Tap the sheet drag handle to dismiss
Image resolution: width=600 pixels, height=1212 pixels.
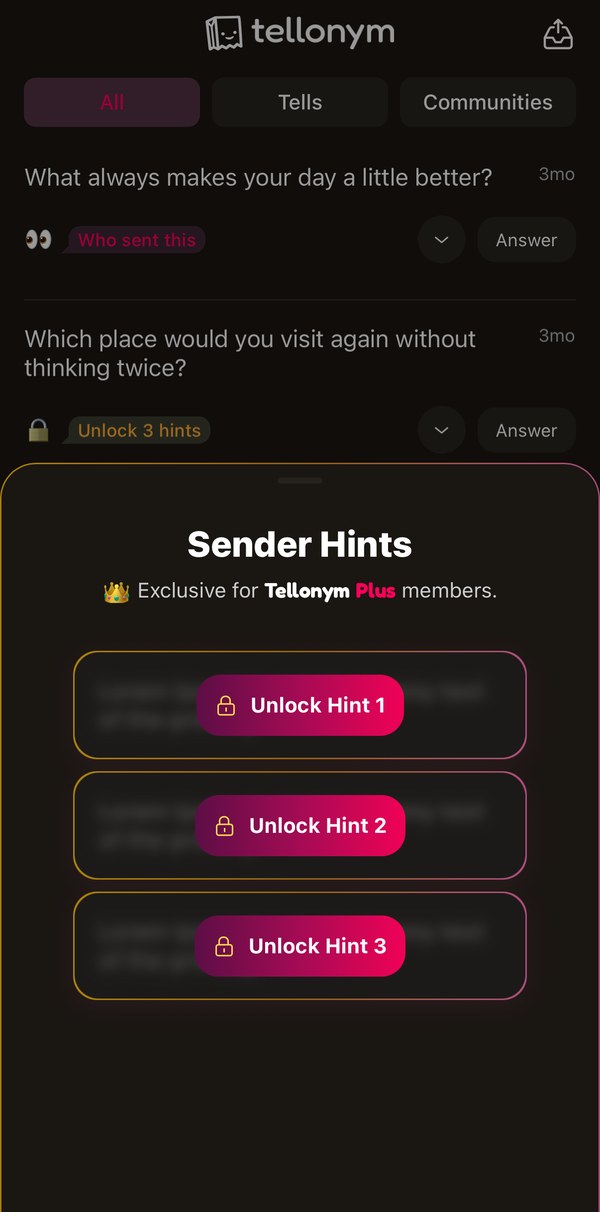(300, 481)
